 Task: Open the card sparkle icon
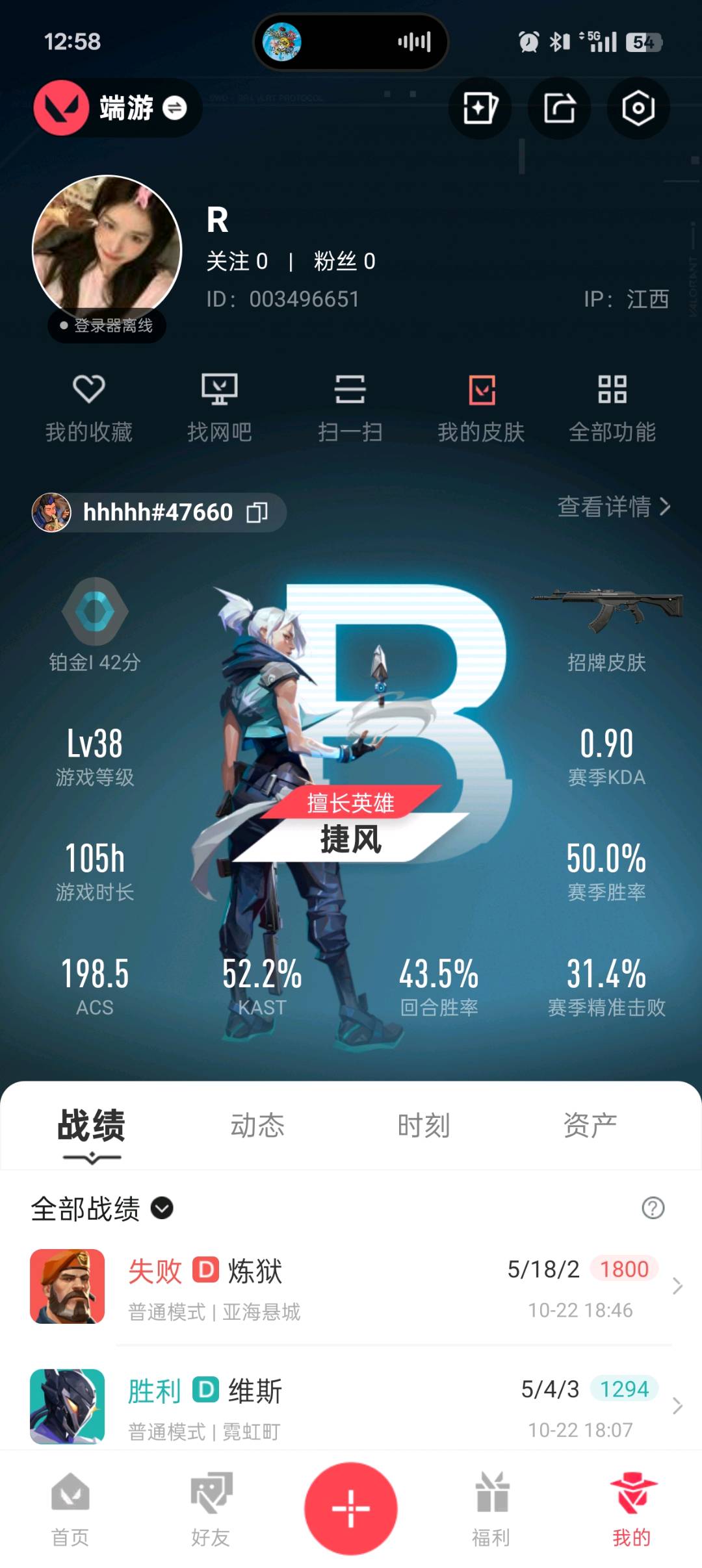[x=480, y=108]
